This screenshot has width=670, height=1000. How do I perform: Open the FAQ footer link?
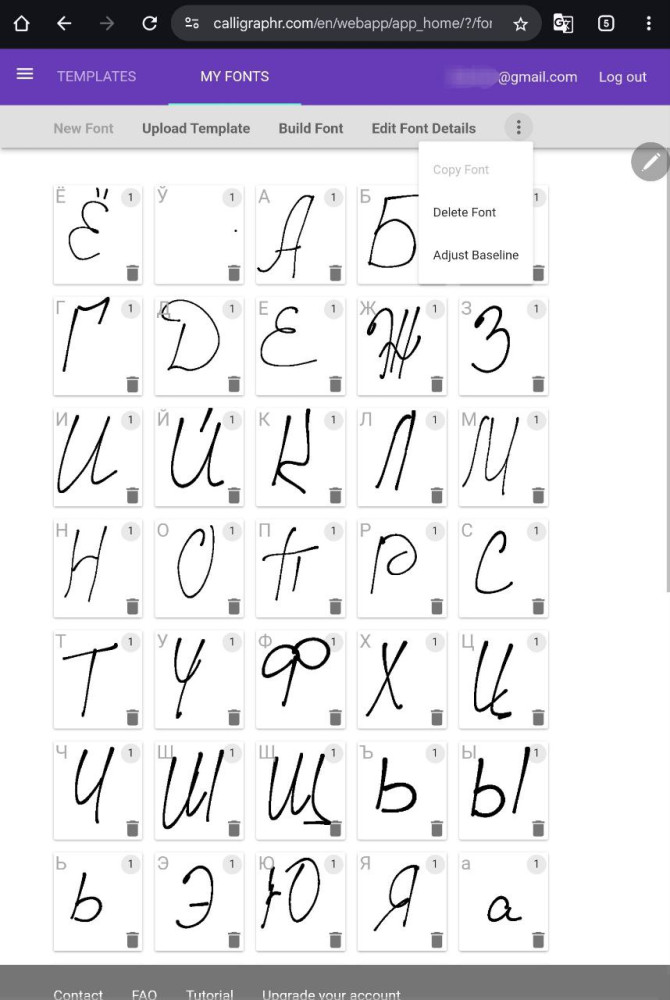tap(144, 994)
